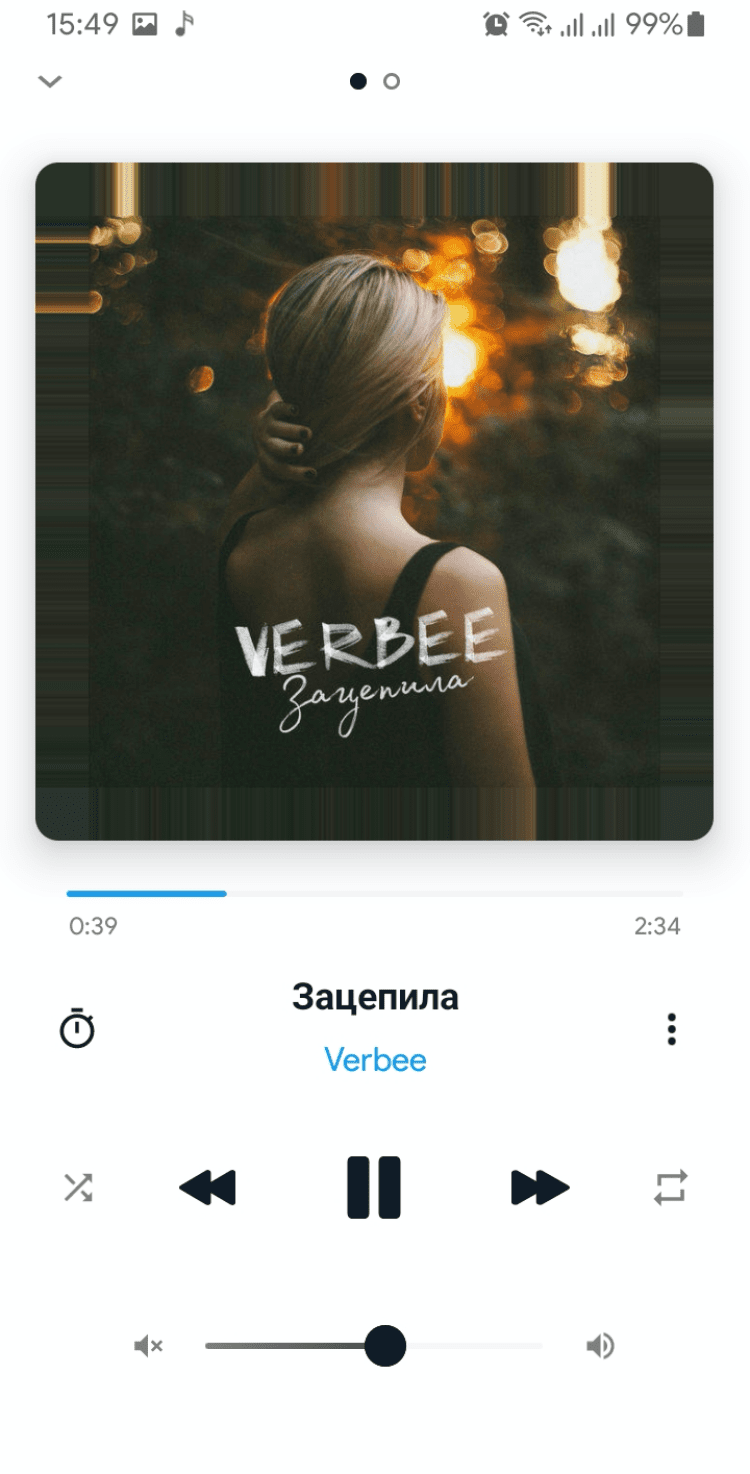The image size is (750, 1474).
Task: Tap the volume slider track
Action: point(470,1346)
